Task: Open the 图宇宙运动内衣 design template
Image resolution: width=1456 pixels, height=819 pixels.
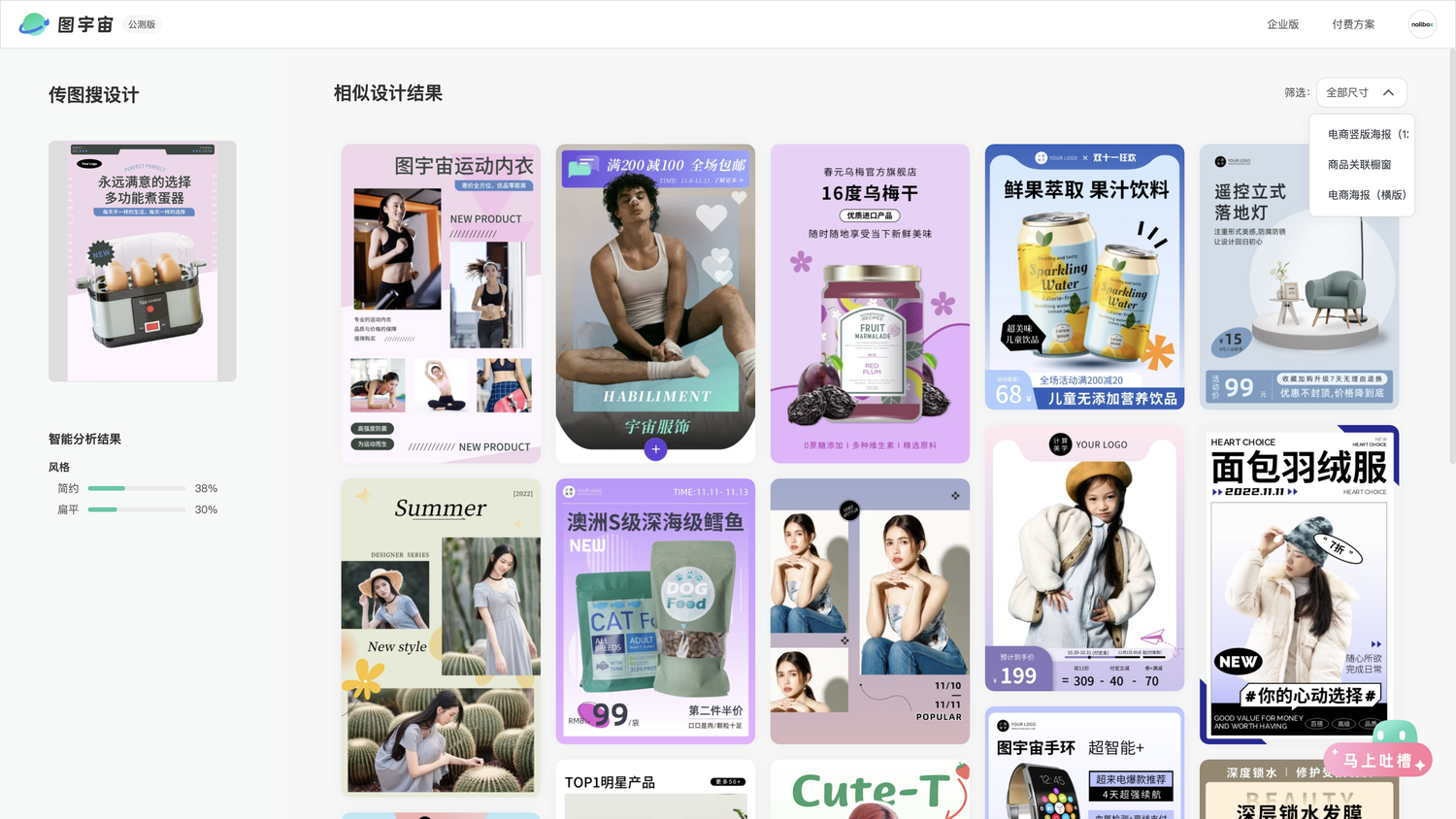Action: [x=441, y=303]
